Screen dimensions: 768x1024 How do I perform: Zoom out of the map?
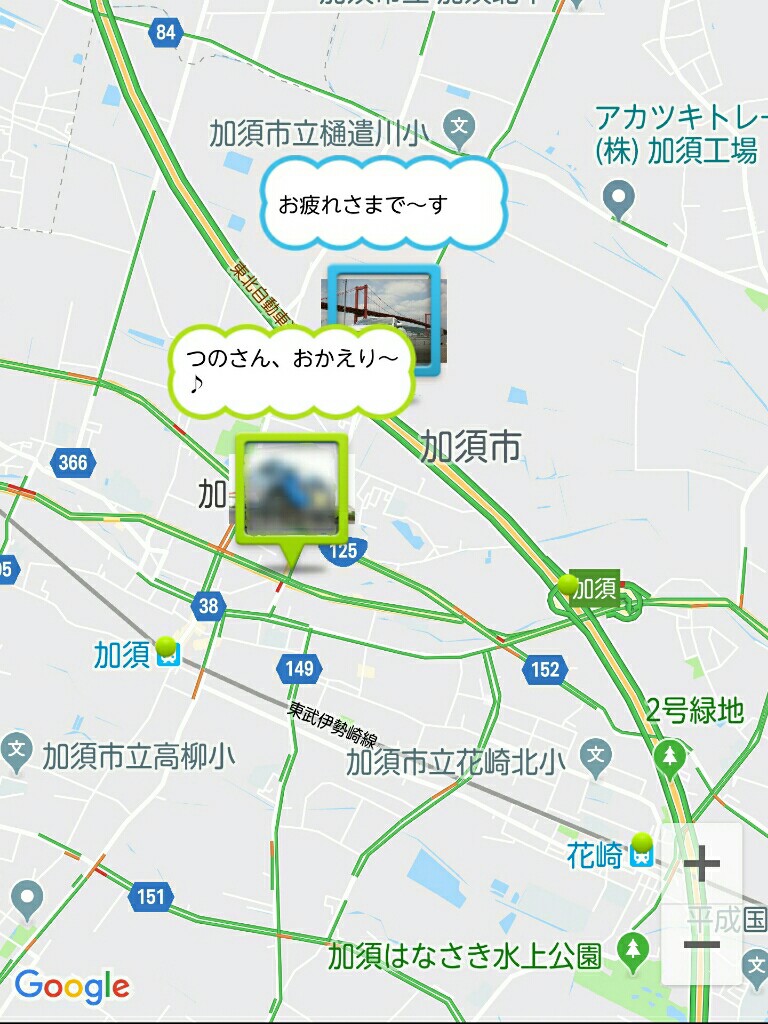702,944
